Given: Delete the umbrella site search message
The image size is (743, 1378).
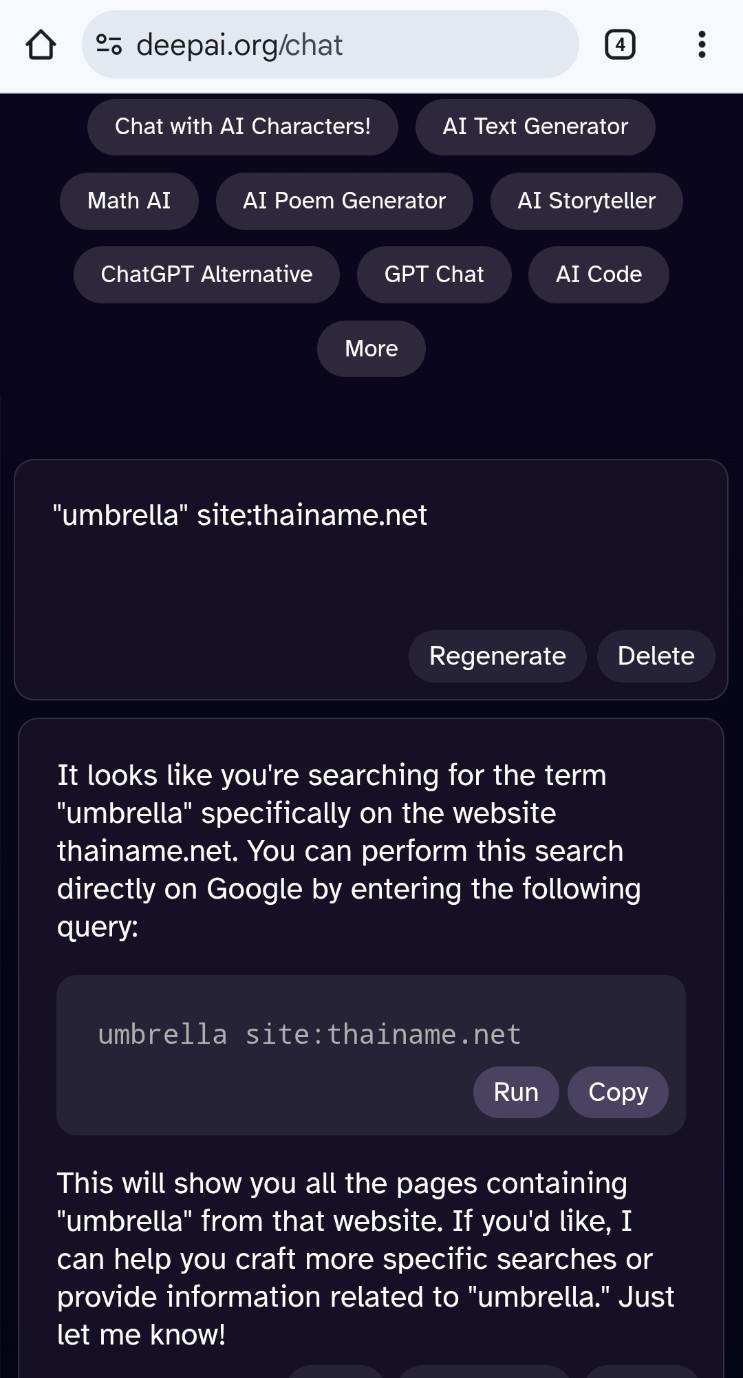Looking at the screenshot, I should point(655,657).
